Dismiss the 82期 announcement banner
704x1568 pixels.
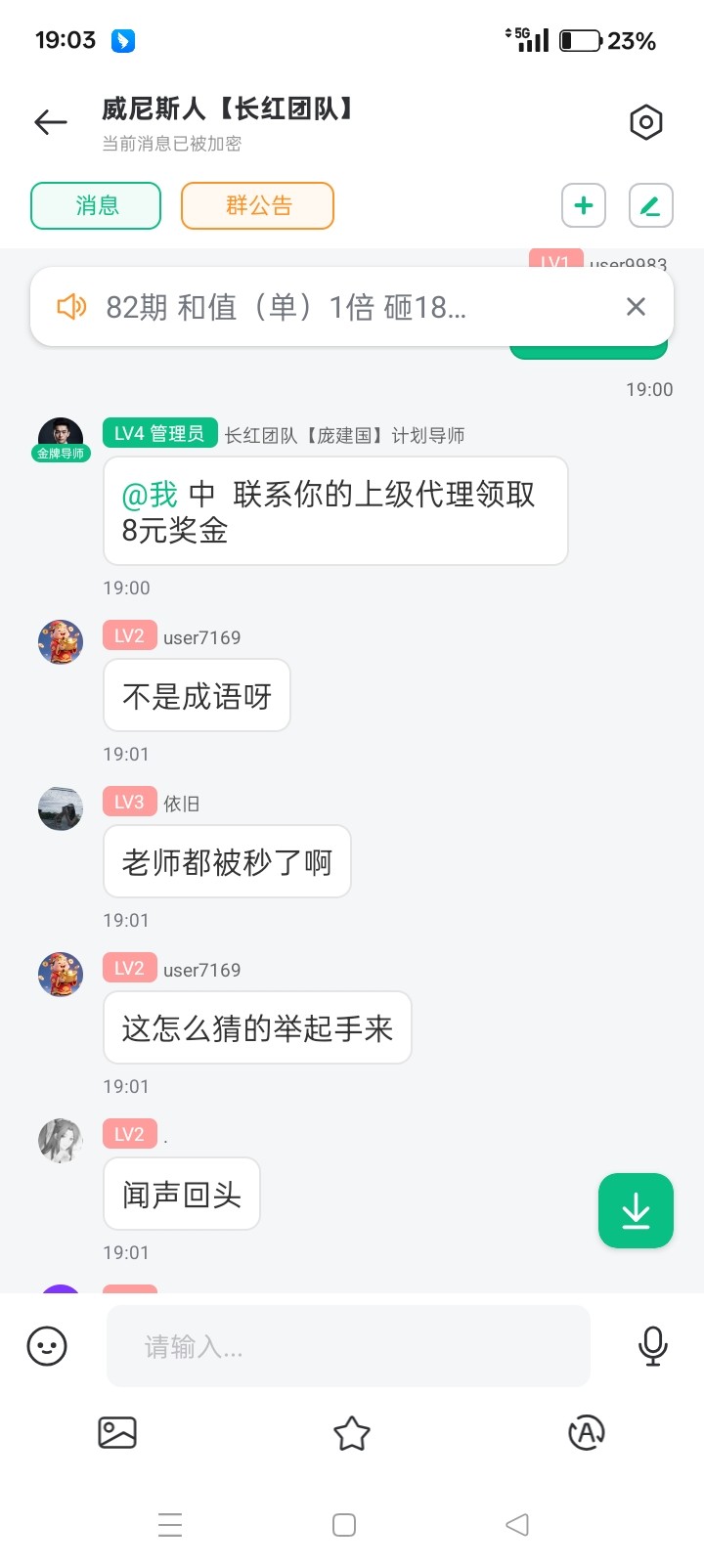pyautogui.click(x=636, y=307)
